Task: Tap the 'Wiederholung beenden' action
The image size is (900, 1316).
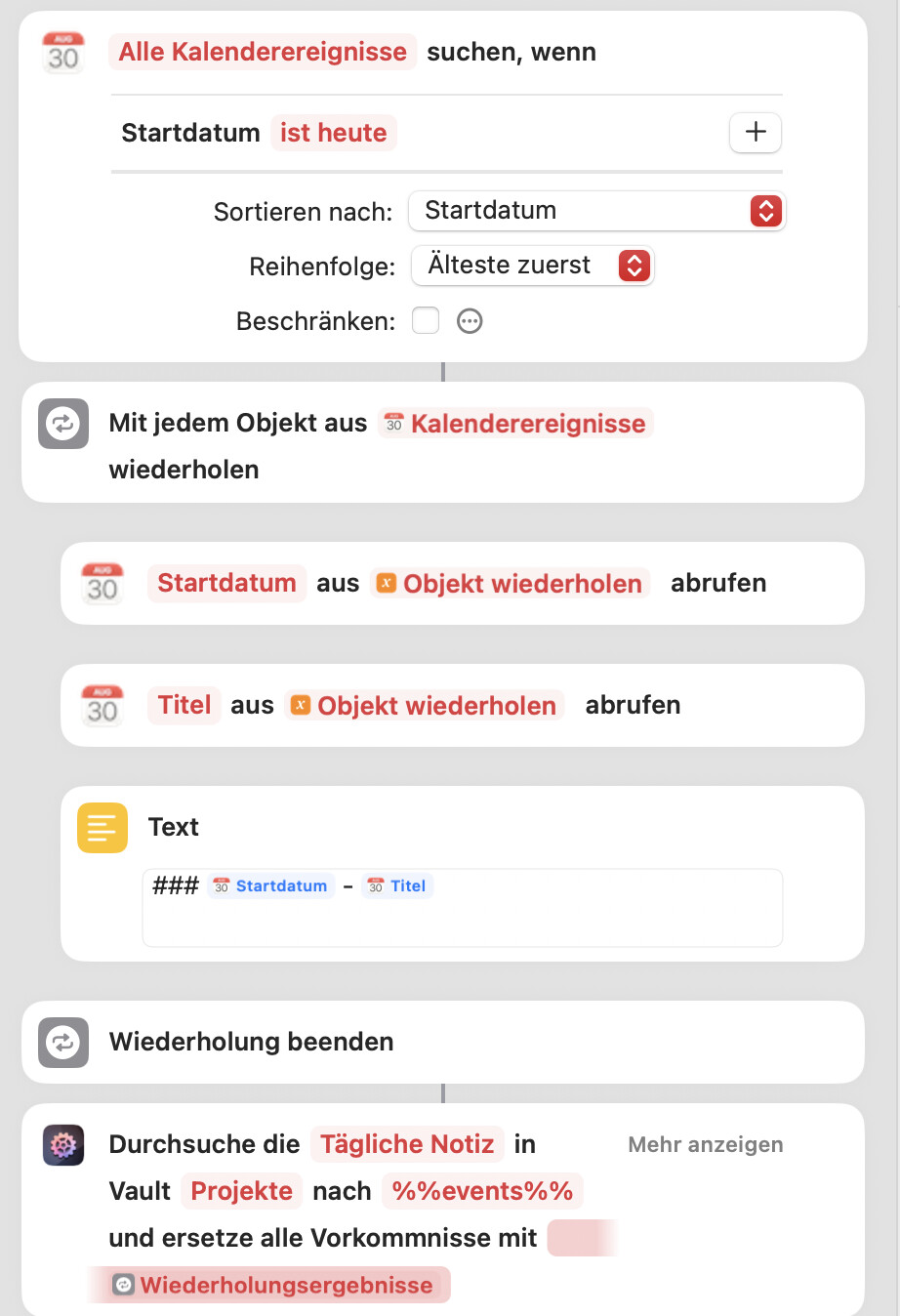Action: pyautogui.click(x=251, y=1042)
